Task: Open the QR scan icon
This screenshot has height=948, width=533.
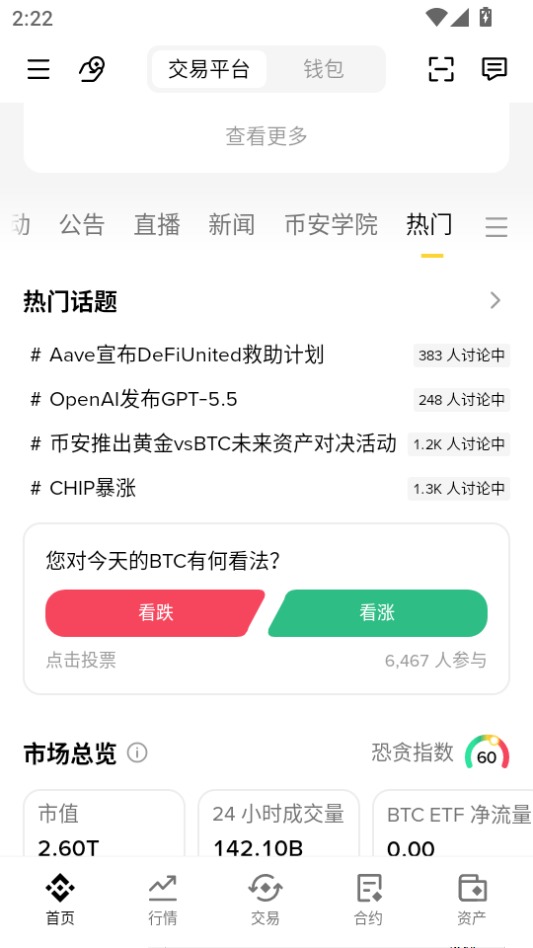Action: 441,69
